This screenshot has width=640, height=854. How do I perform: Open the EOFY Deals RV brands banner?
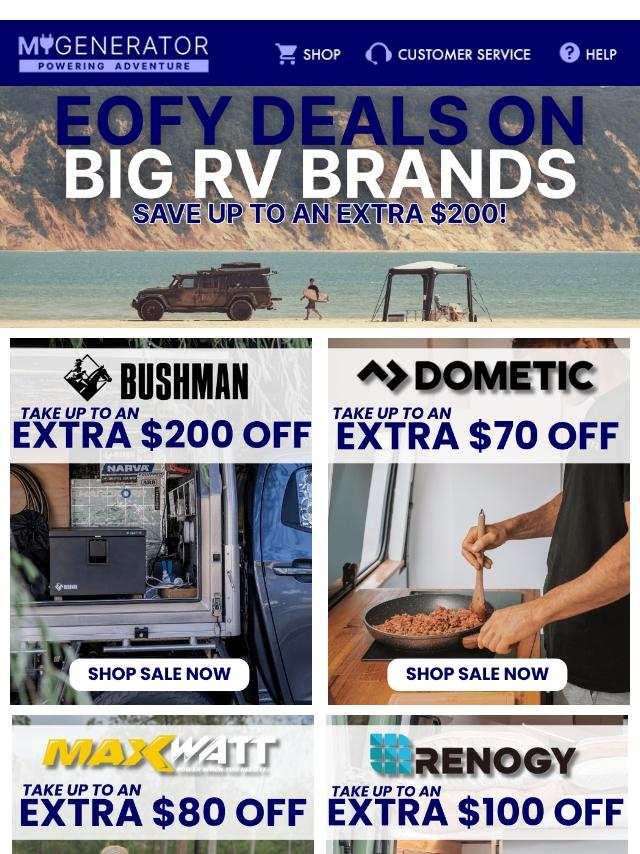point(320,205)
